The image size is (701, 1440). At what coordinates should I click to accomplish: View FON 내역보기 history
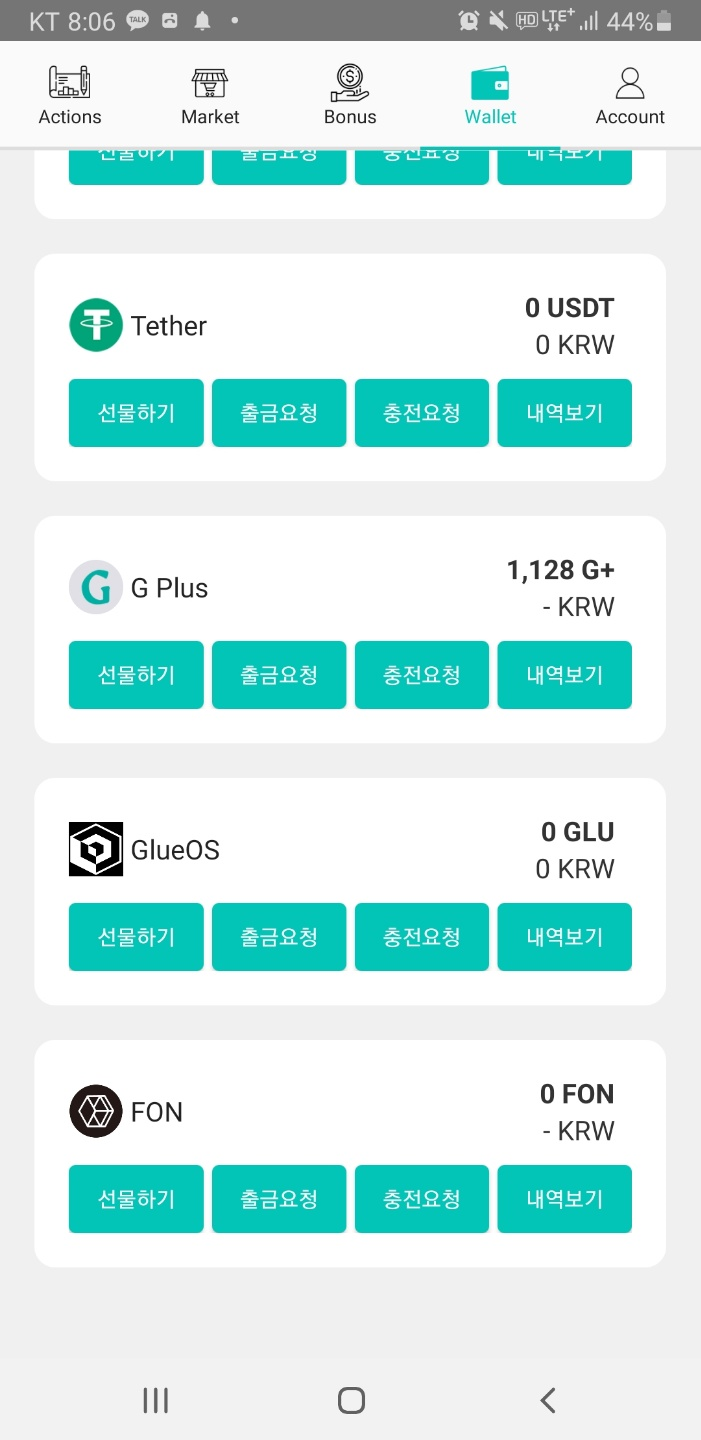(565, 1199)
